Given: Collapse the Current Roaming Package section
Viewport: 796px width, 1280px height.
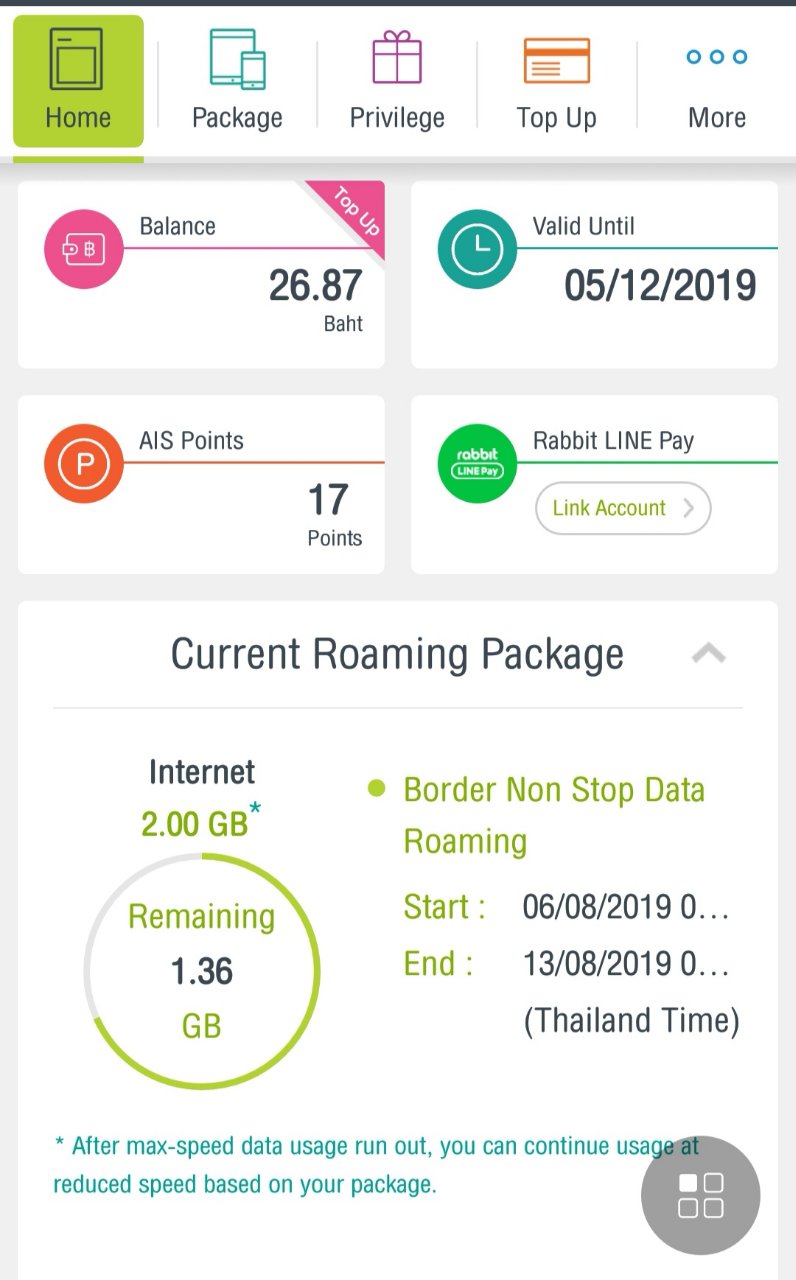Looking at the screenshot, I should click(709, 654).
